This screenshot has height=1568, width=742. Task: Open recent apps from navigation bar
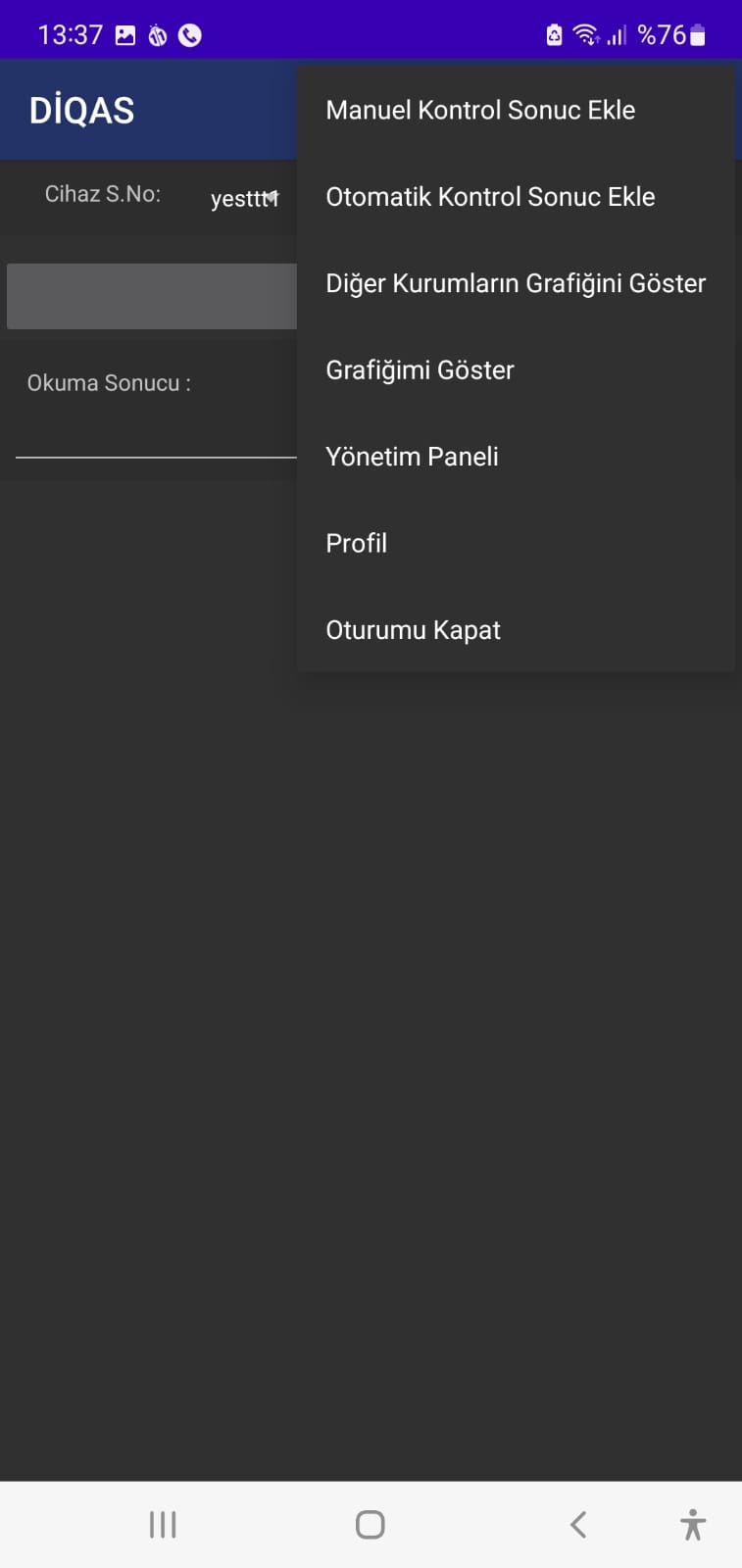pyautogui.click(x=163, y=1524)
